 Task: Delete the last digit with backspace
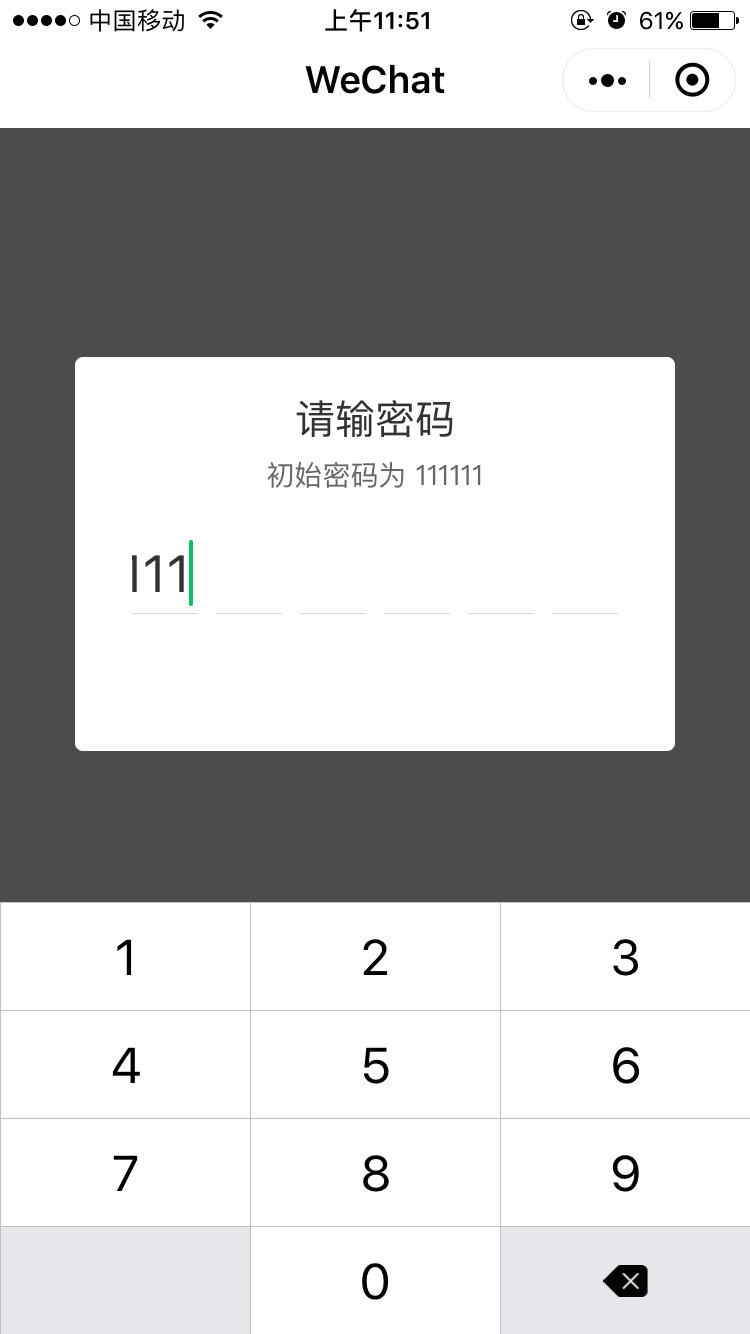tap(625, 1281)
